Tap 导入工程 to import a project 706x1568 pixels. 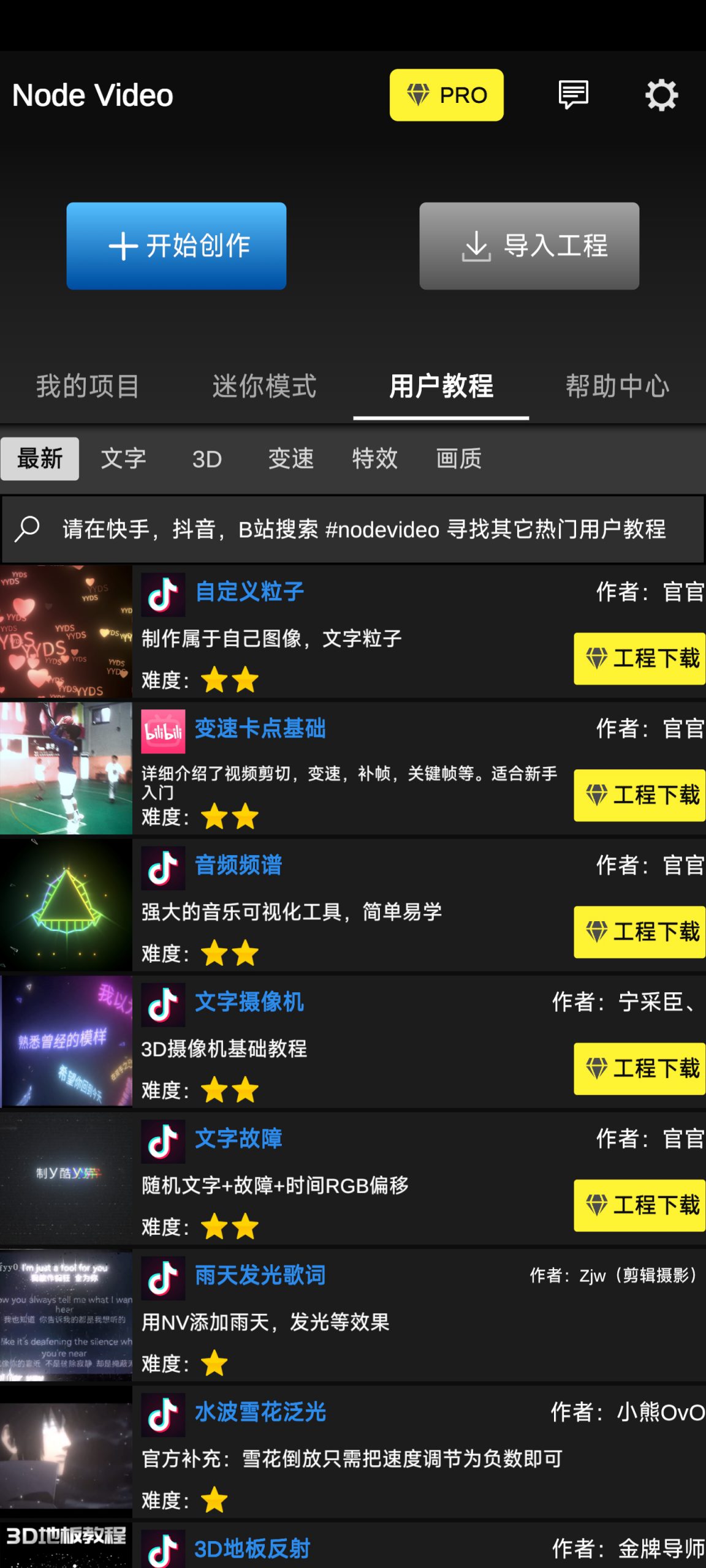point(529,246)
